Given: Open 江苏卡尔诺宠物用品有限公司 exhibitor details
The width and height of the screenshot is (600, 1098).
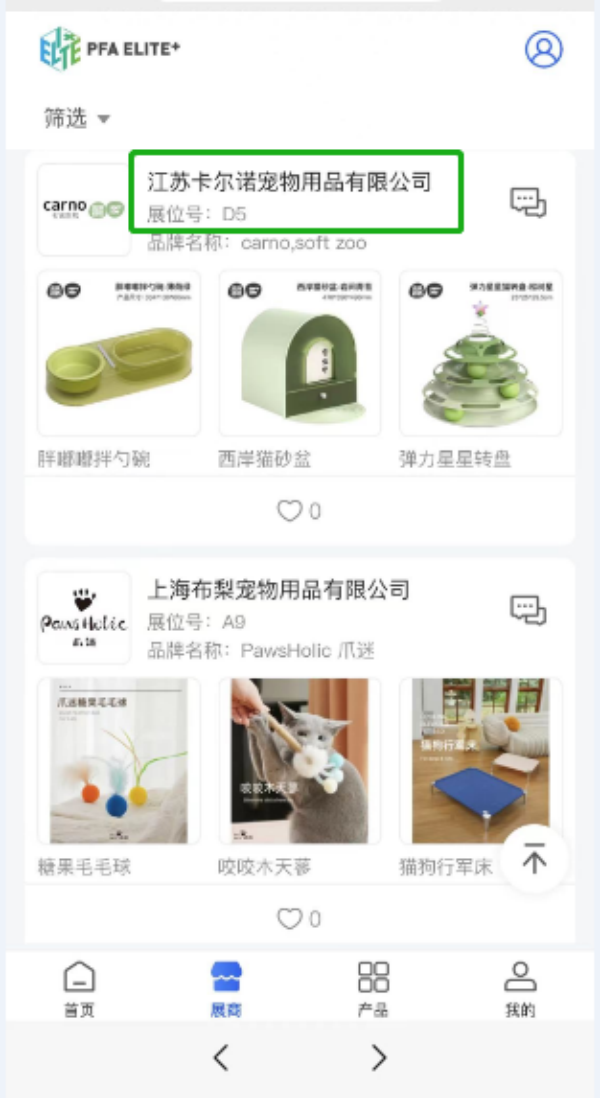Looking at the screenshot, I should [x=289, y=182].
